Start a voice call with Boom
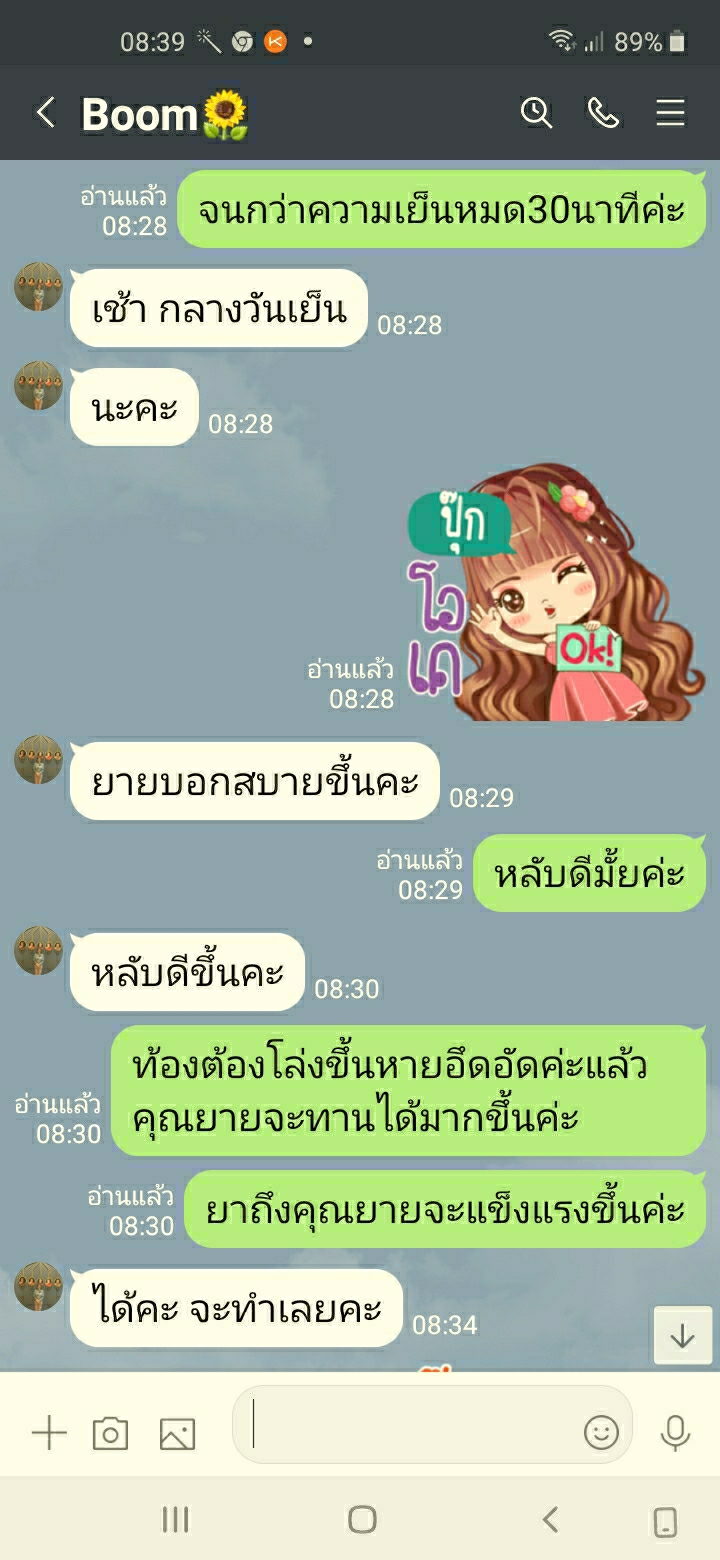This screenshot has width=720, height=1560. (604, 113)
